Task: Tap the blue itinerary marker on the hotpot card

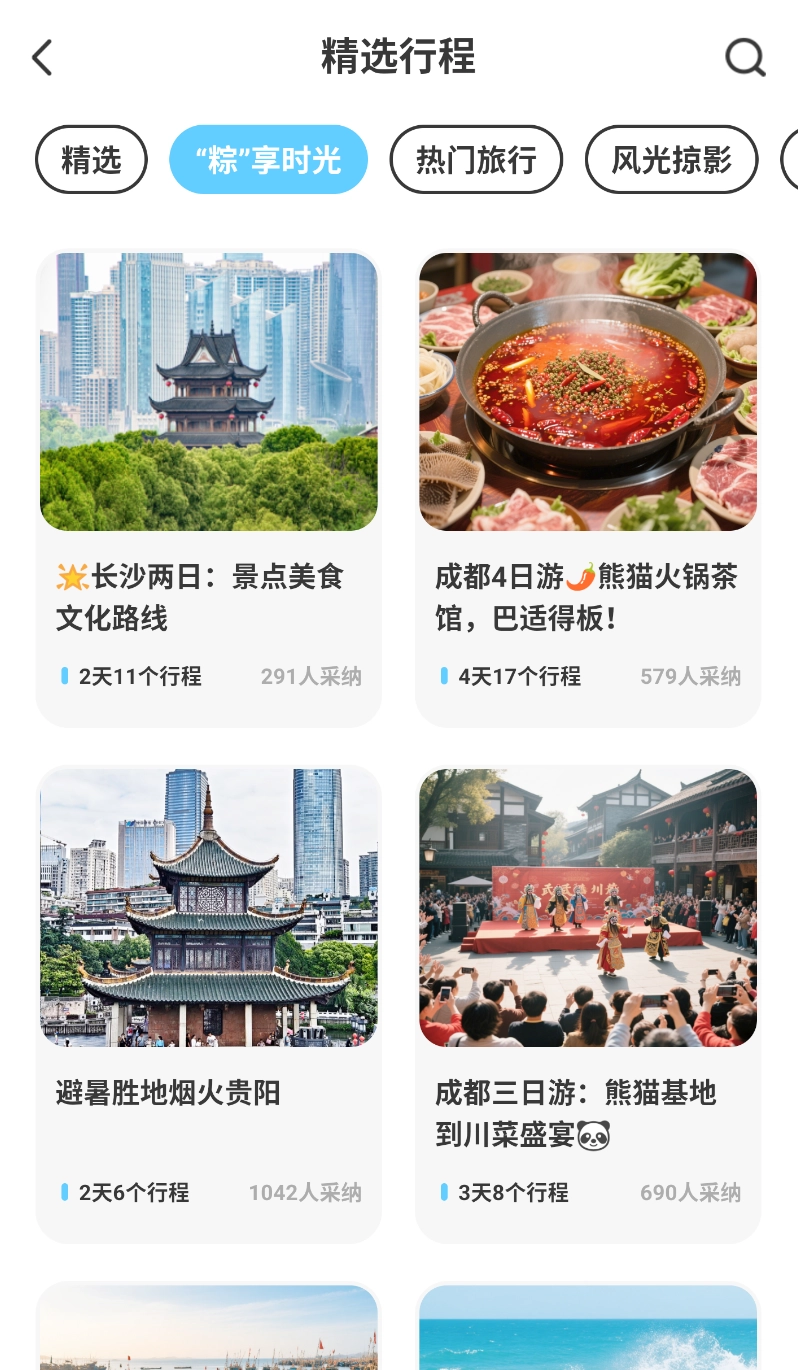Action: click(x=444, y=676)
